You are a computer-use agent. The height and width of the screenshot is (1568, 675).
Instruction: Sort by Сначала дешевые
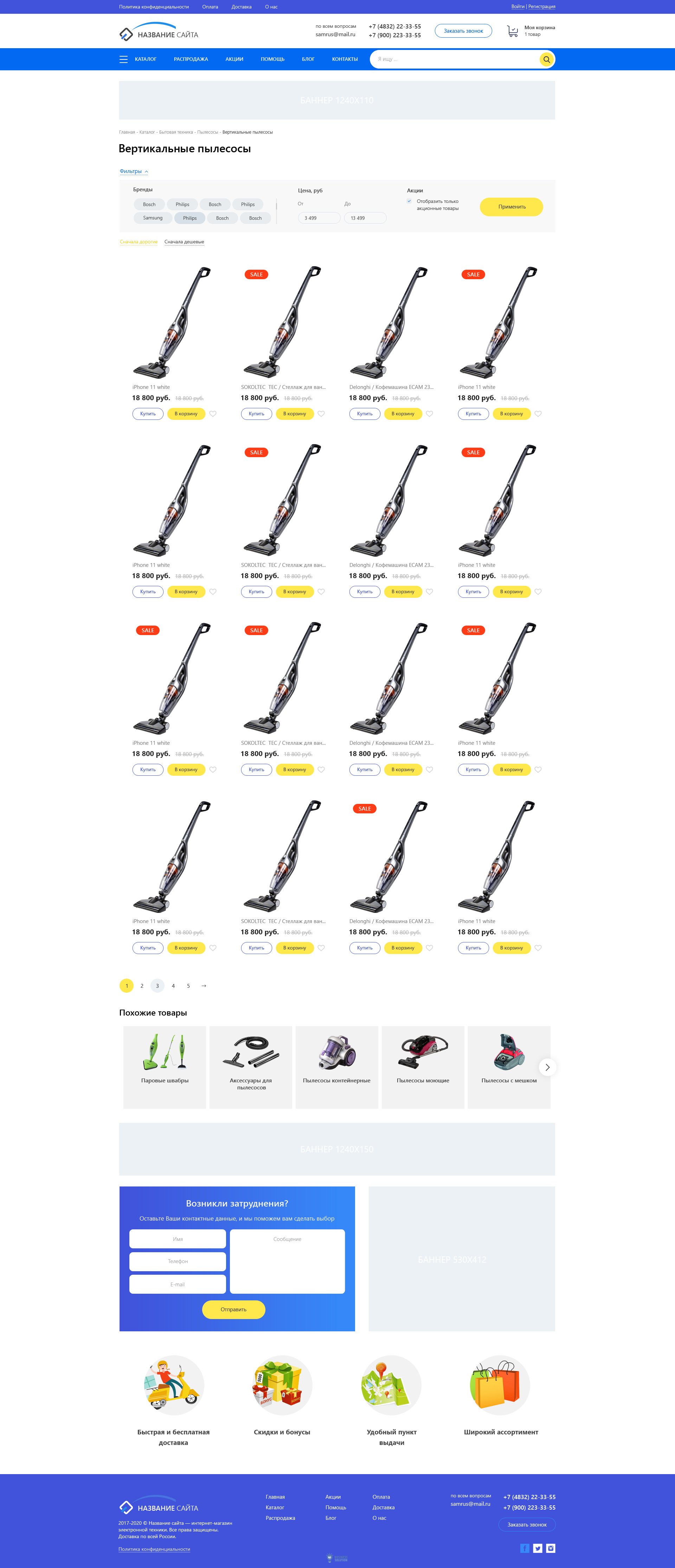point(184,242)
